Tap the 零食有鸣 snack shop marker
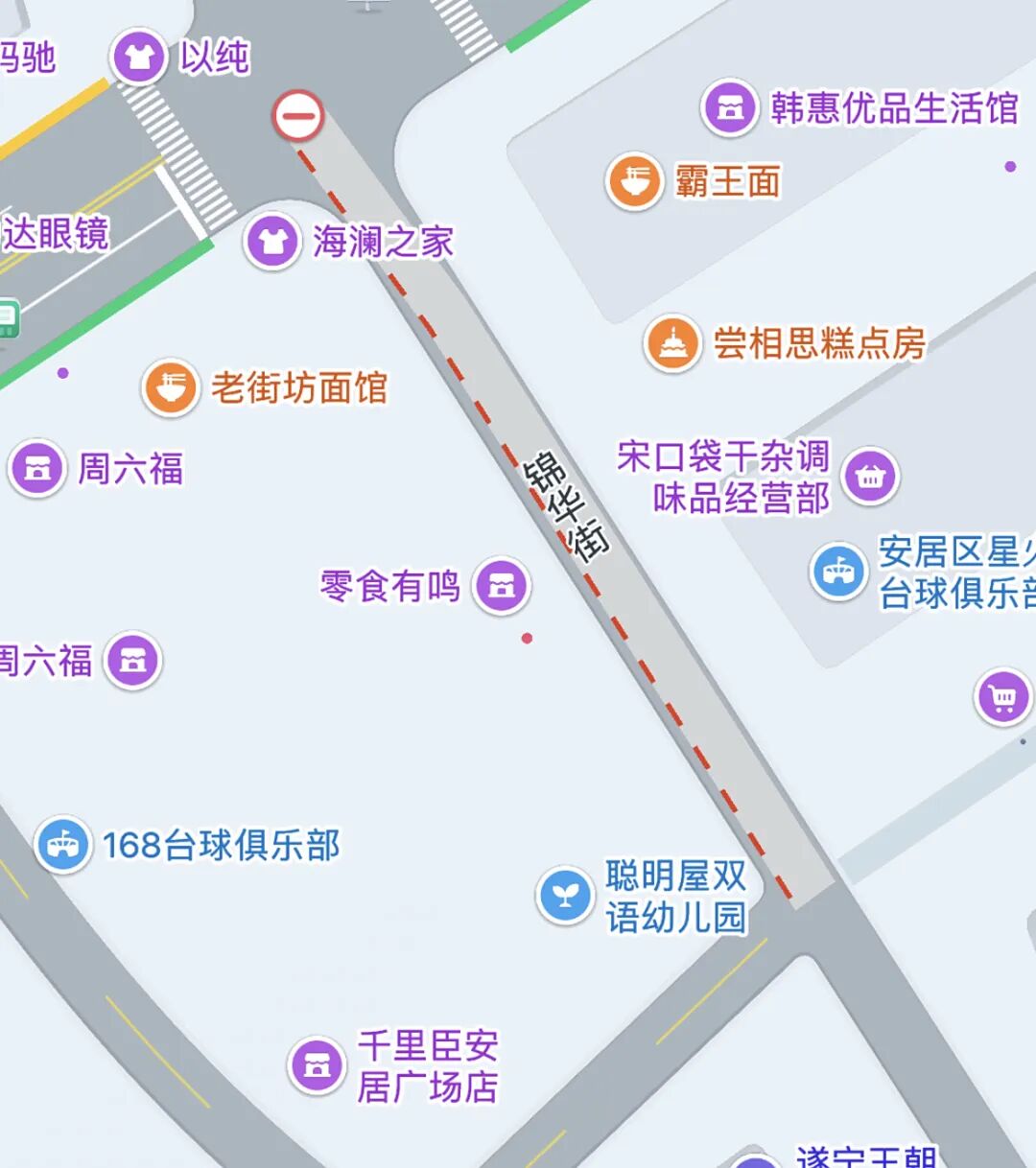 pos(502,585)
